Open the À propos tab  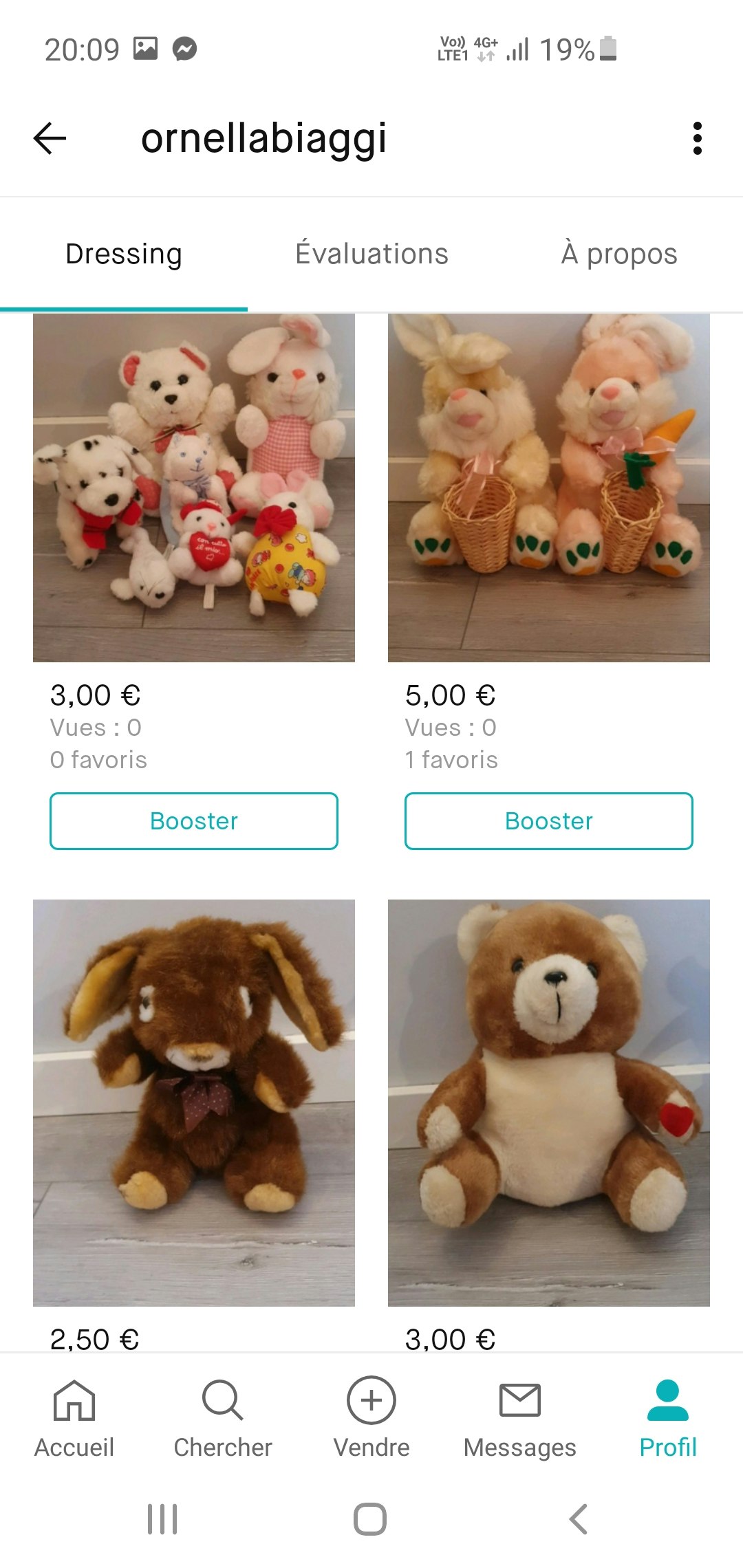click(618, 253)
